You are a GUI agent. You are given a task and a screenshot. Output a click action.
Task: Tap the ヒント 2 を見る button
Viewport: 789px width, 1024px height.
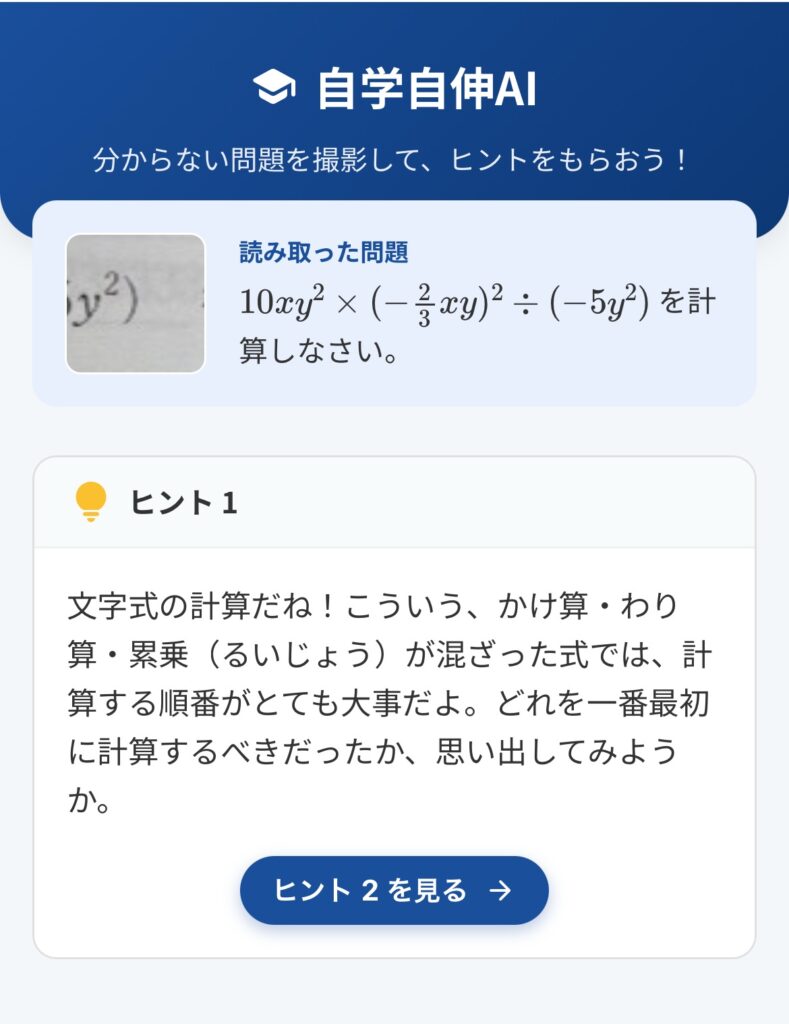[x=394, y=890]
